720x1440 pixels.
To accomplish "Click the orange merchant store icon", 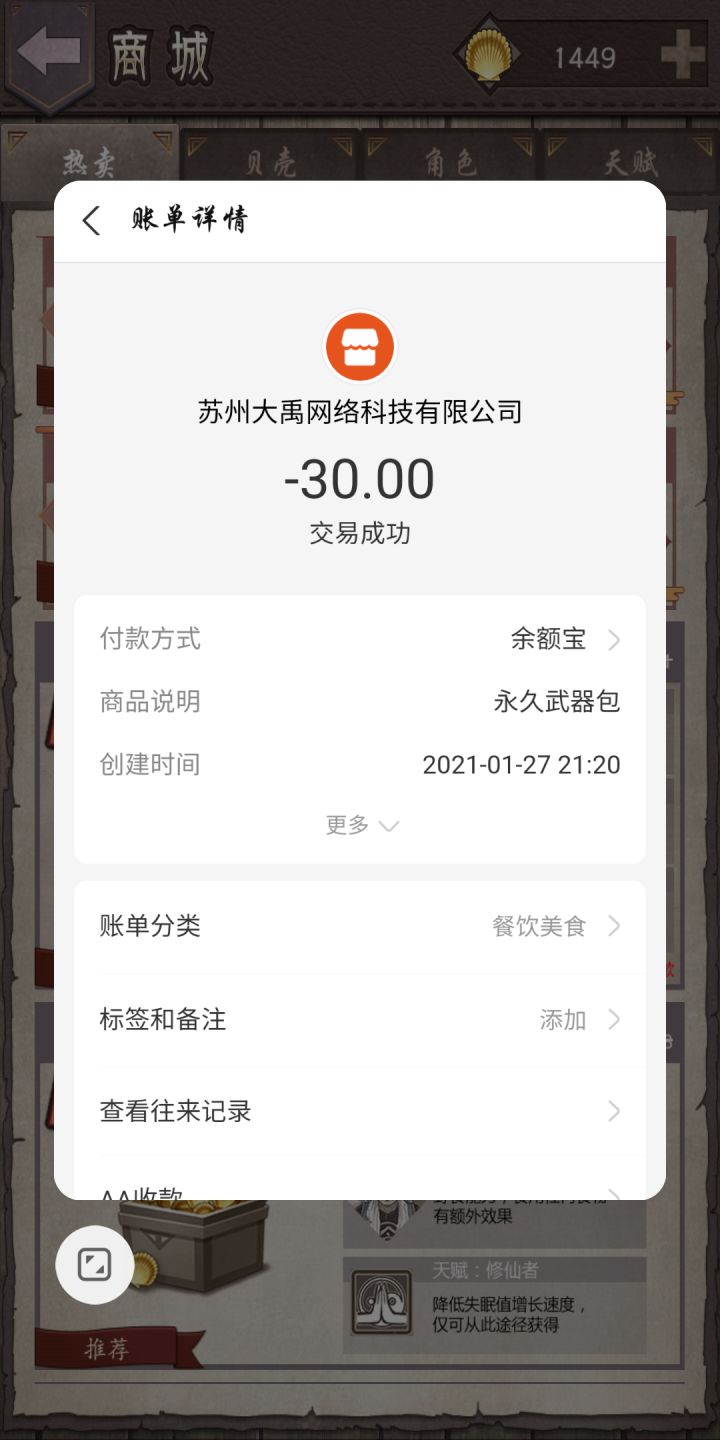I will 360,346.
